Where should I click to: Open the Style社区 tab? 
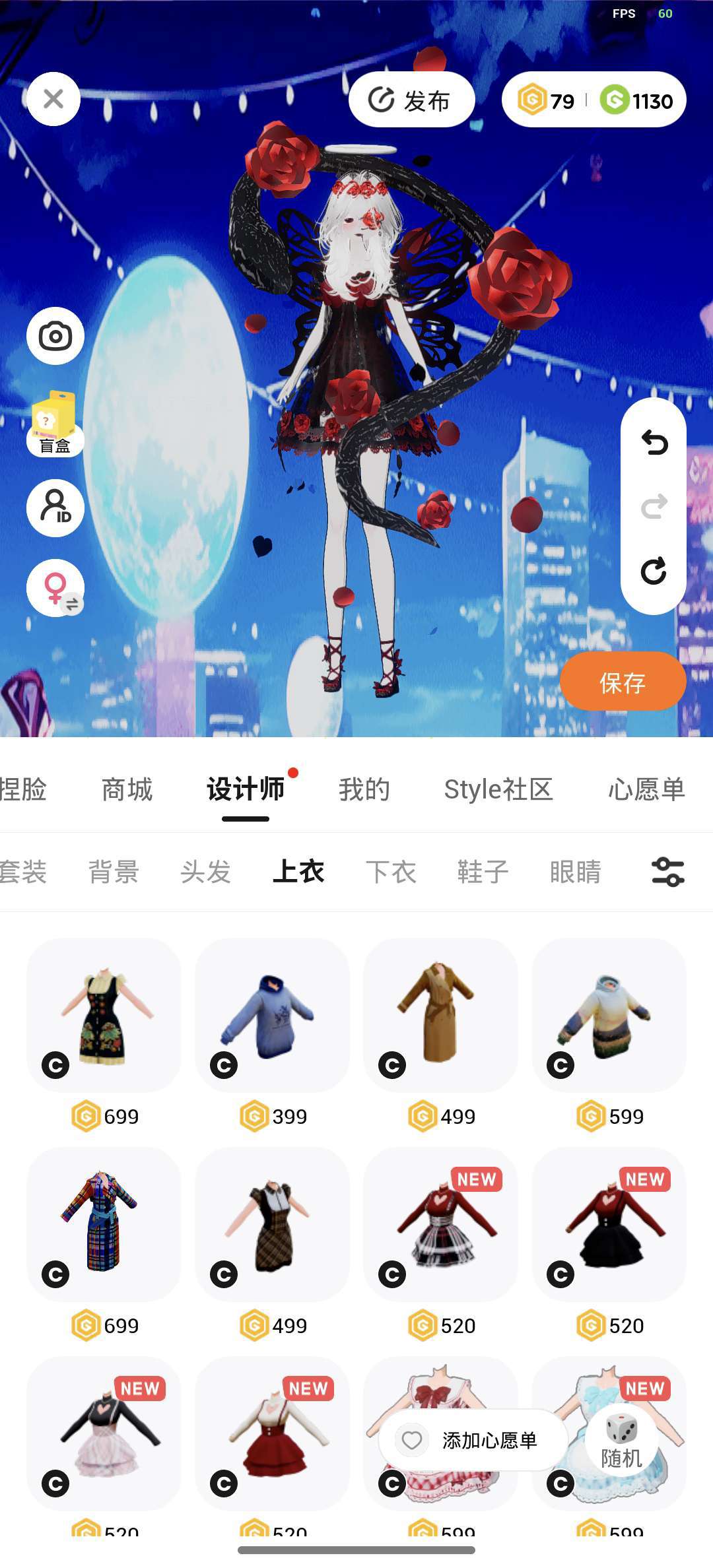[x=498, y=789]
